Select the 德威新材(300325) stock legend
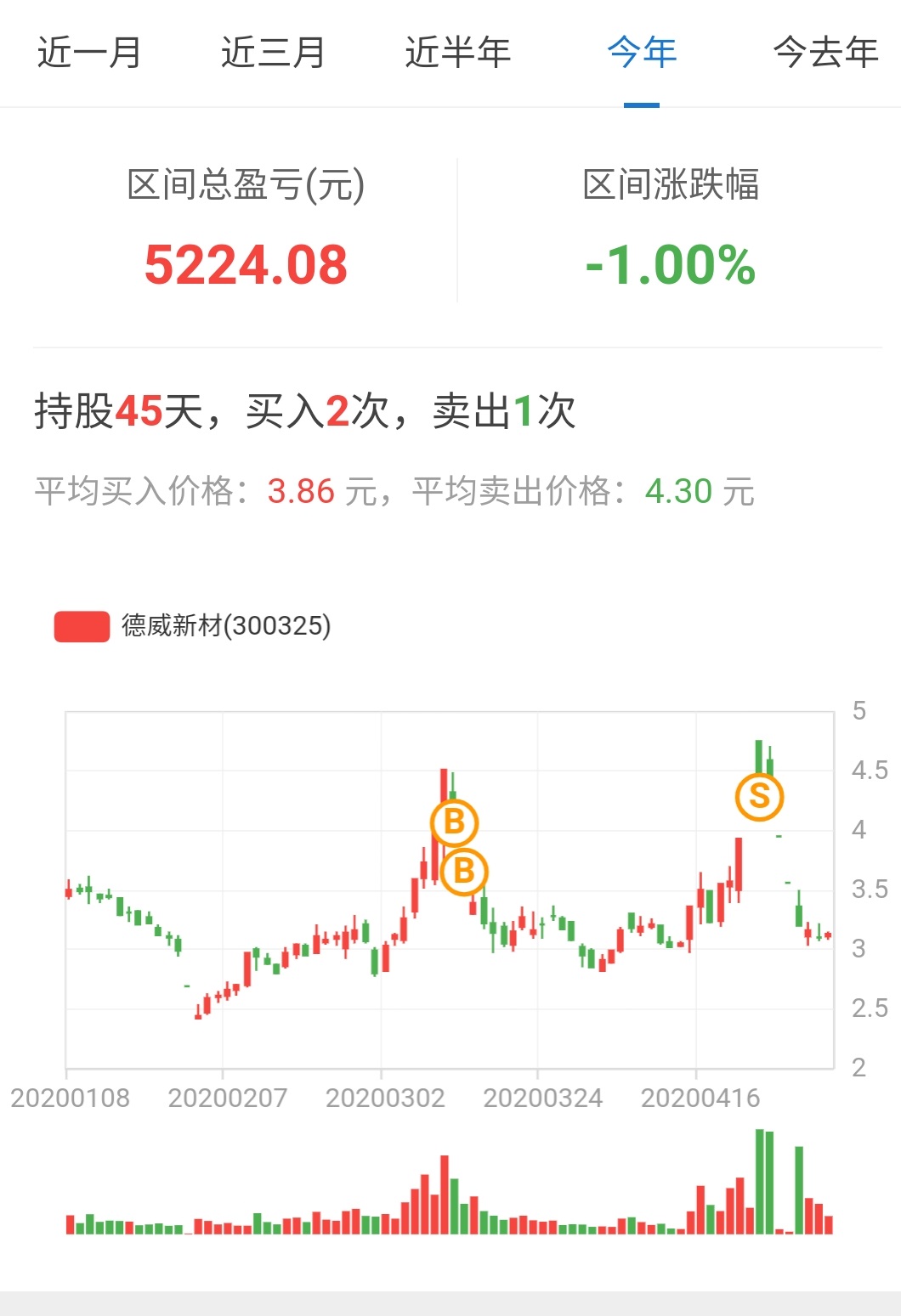The image size is (901, 1316). [x=225, y=627]
